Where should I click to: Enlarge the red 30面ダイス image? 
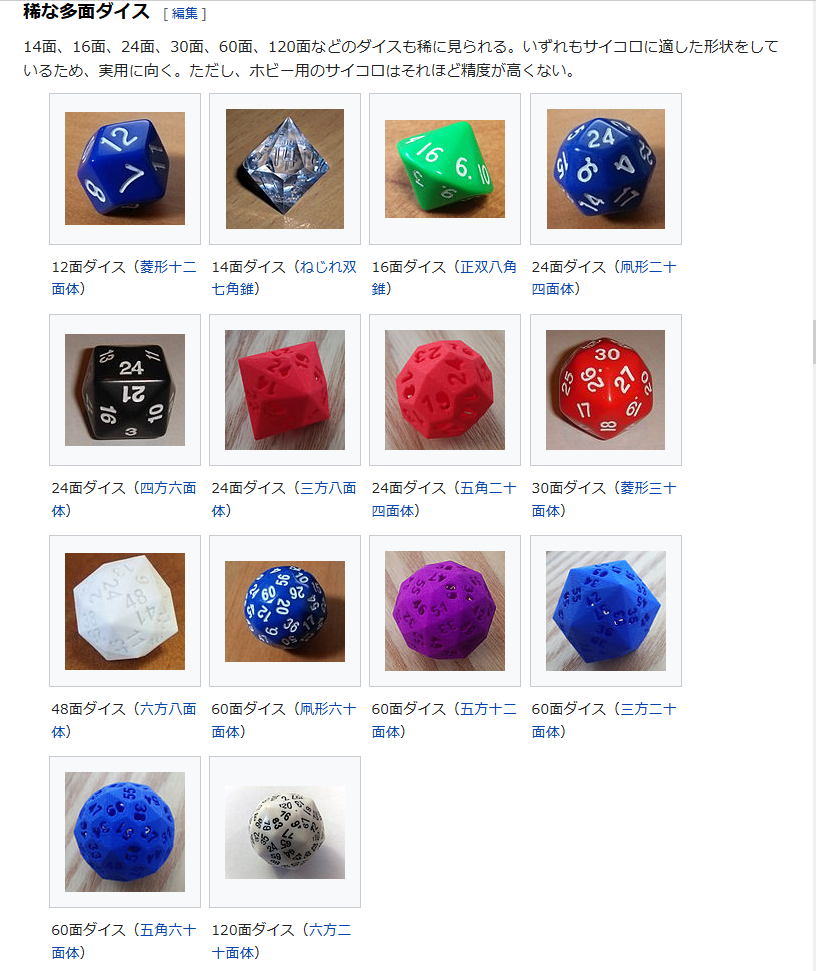(606, 389)
